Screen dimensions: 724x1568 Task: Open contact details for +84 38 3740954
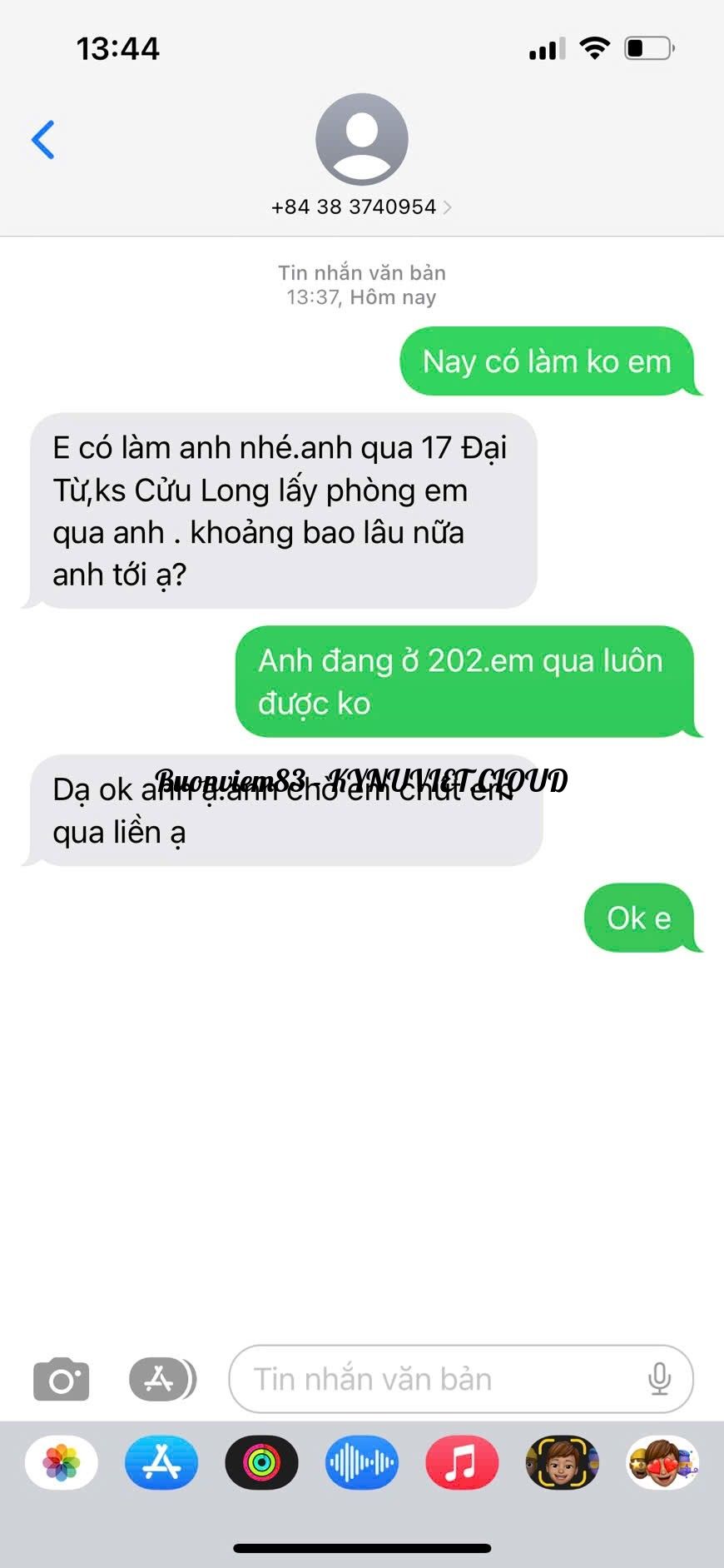tap(361, 207)
